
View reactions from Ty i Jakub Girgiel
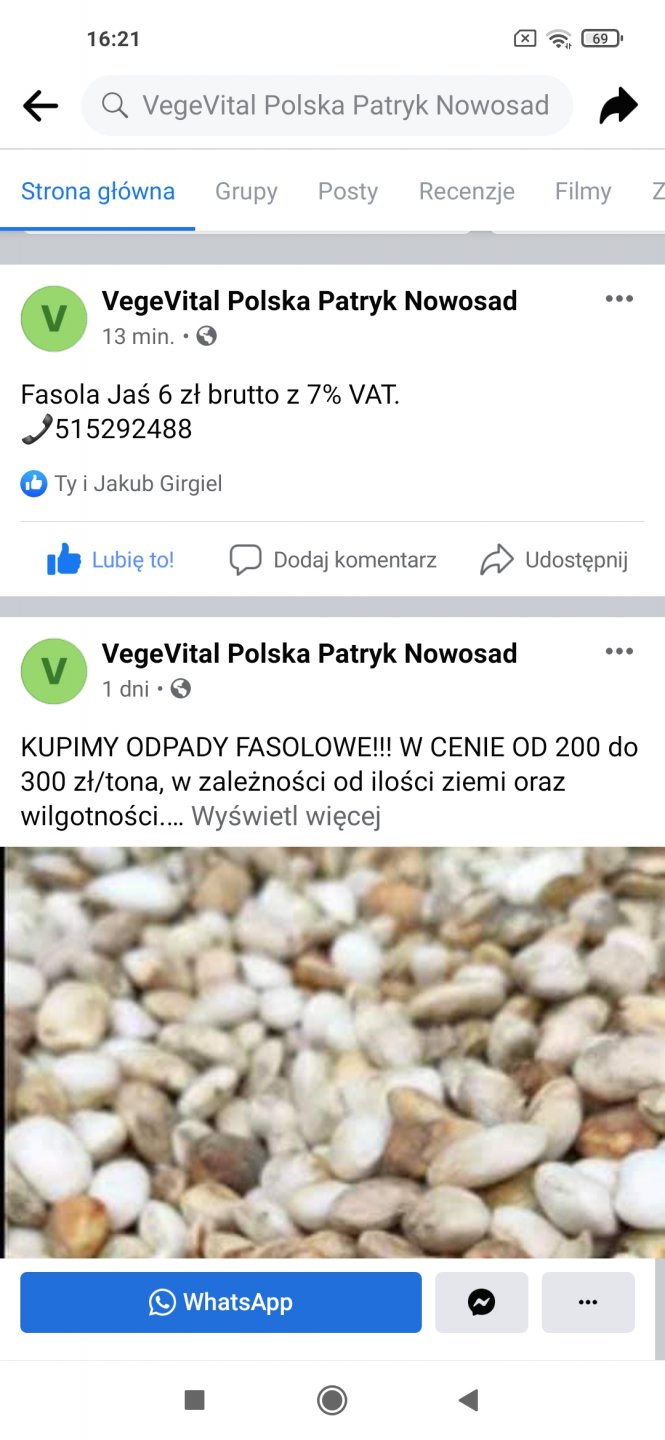click(122, 484)
